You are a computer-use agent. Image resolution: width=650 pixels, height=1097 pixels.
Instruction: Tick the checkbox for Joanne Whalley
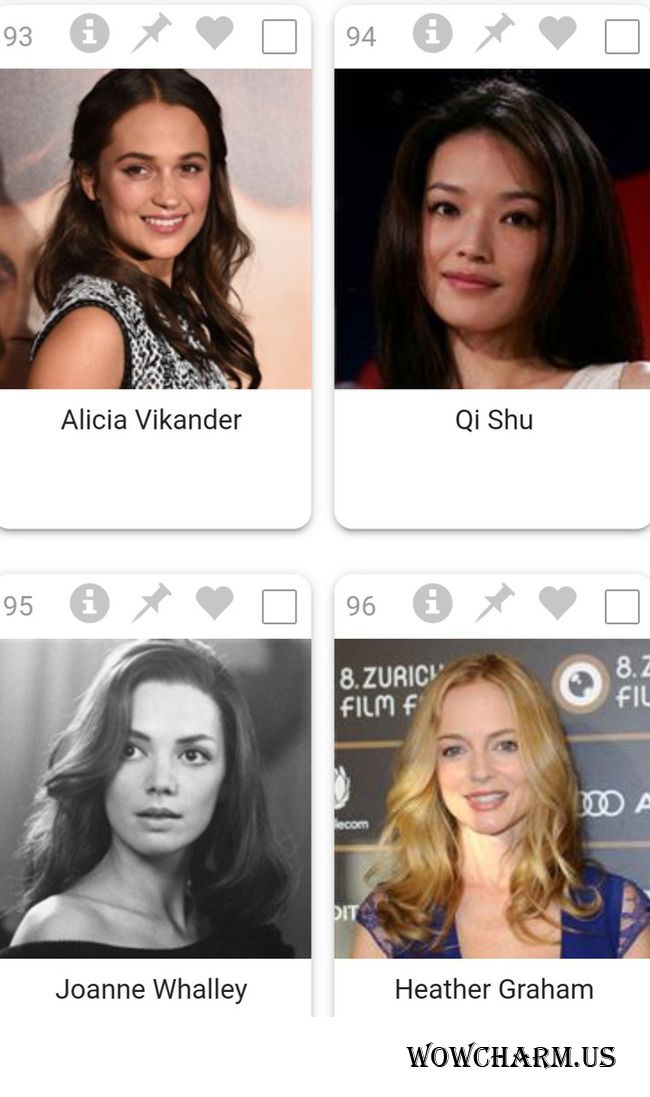(x=279, y=606)
